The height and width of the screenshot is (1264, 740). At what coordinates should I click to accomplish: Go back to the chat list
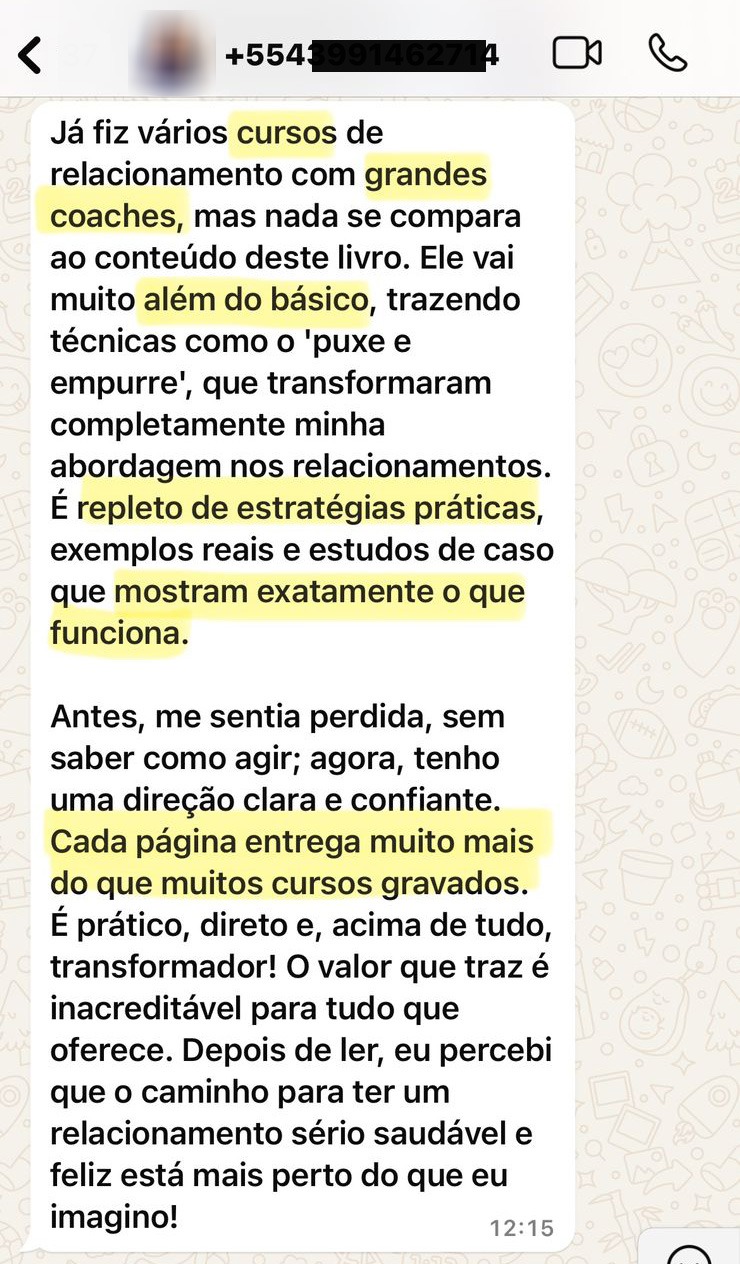31,55
